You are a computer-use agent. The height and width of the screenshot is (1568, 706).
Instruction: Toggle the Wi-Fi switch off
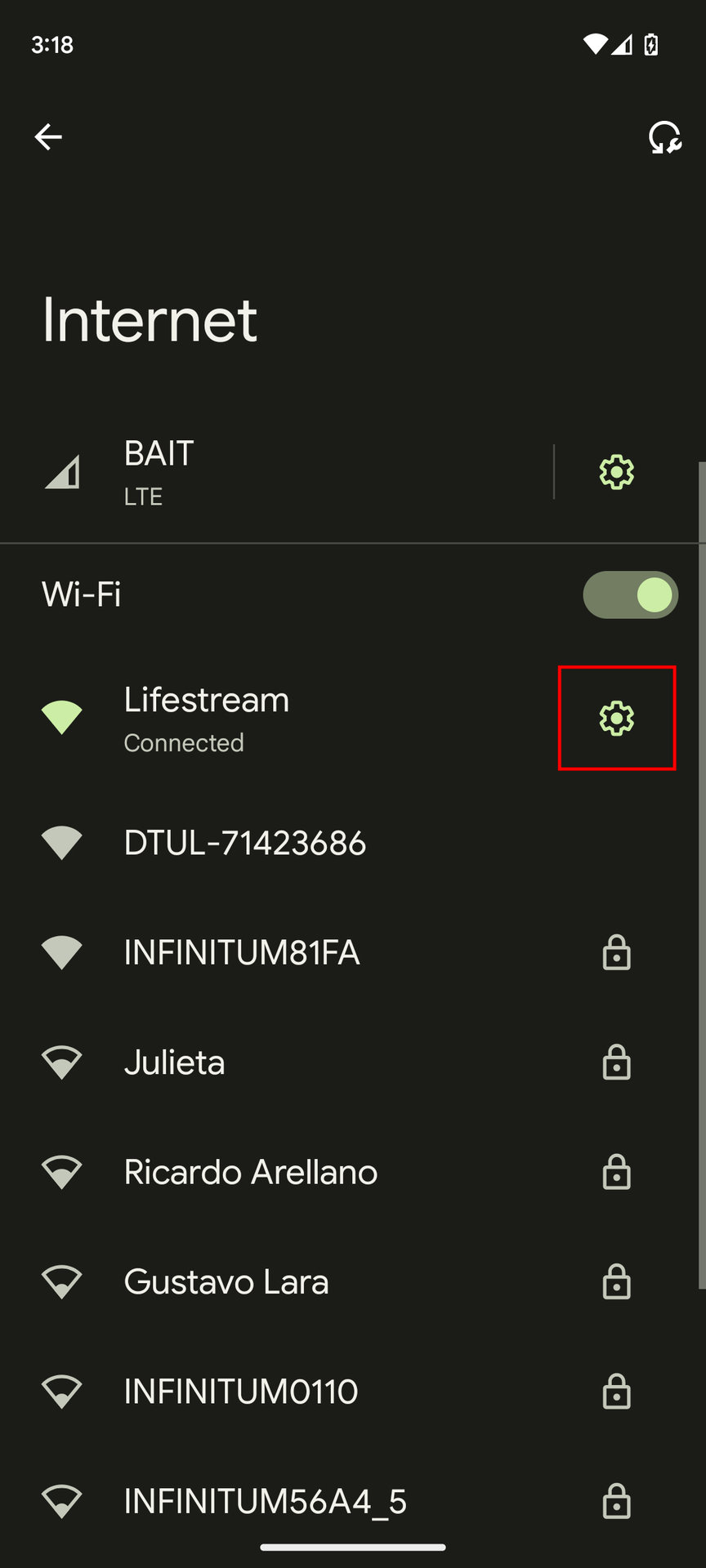(630, 595)
